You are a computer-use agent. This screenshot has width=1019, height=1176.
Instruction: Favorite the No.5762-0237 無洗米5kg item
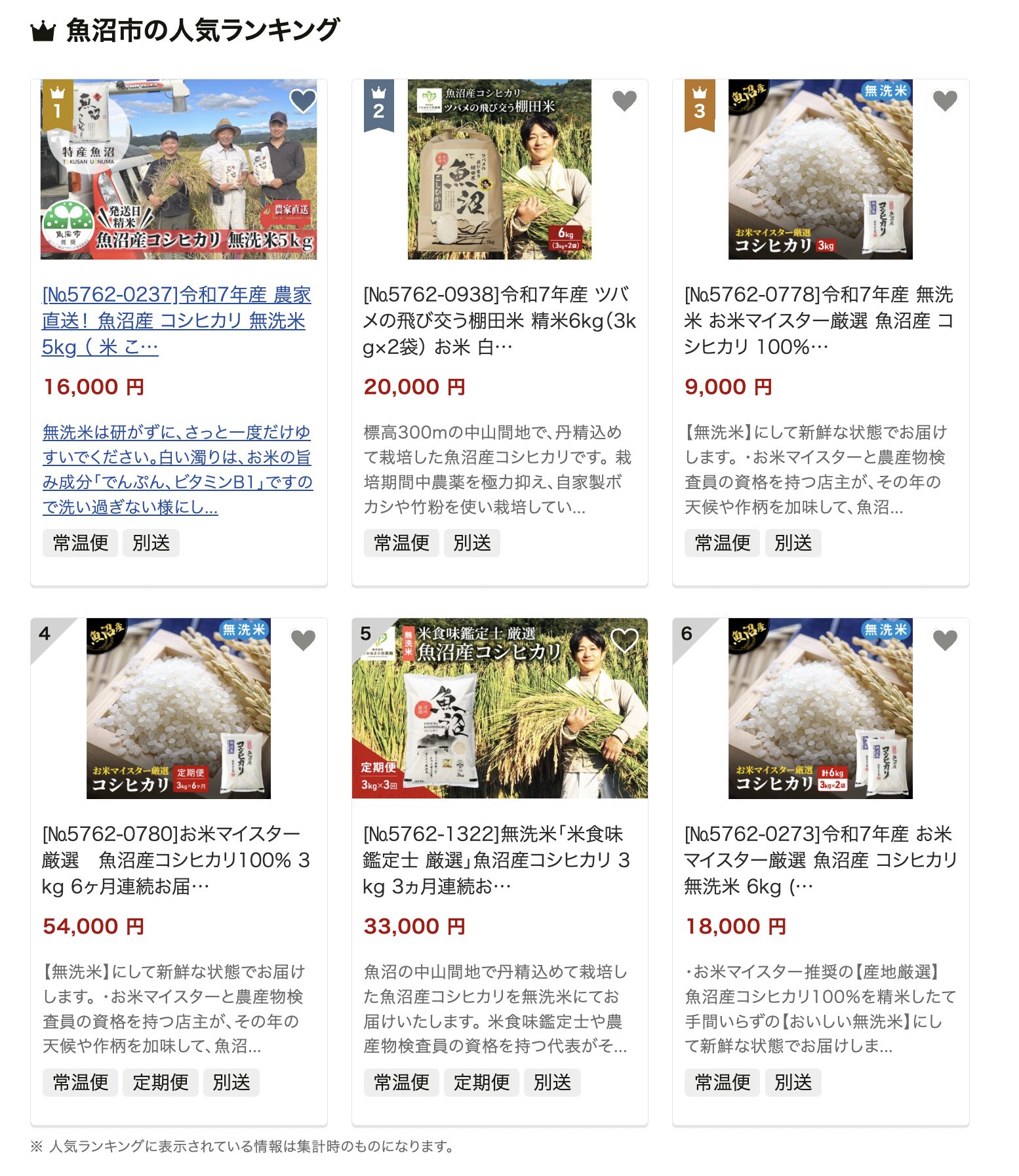[x=302, y=101]
